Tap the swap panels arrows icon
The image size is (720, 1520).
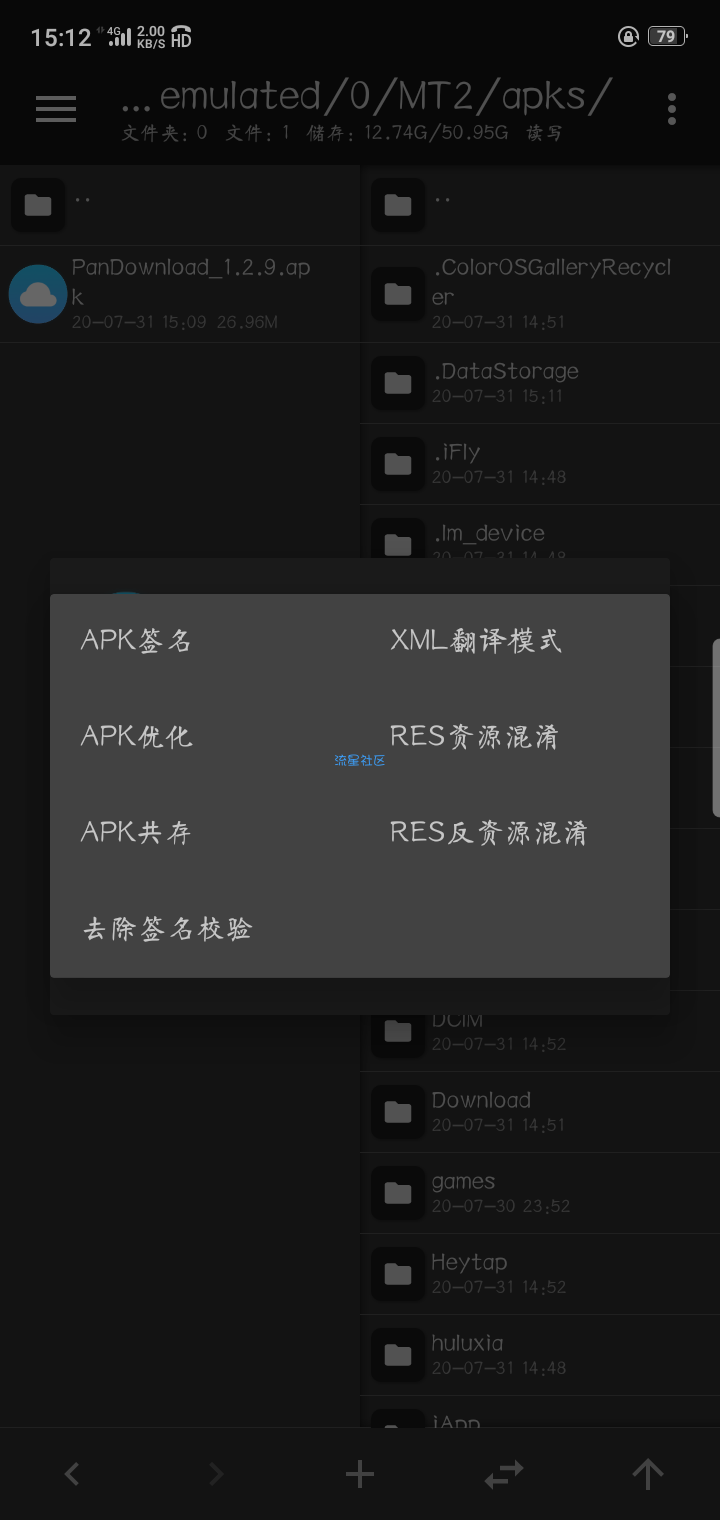(504, 1473)
